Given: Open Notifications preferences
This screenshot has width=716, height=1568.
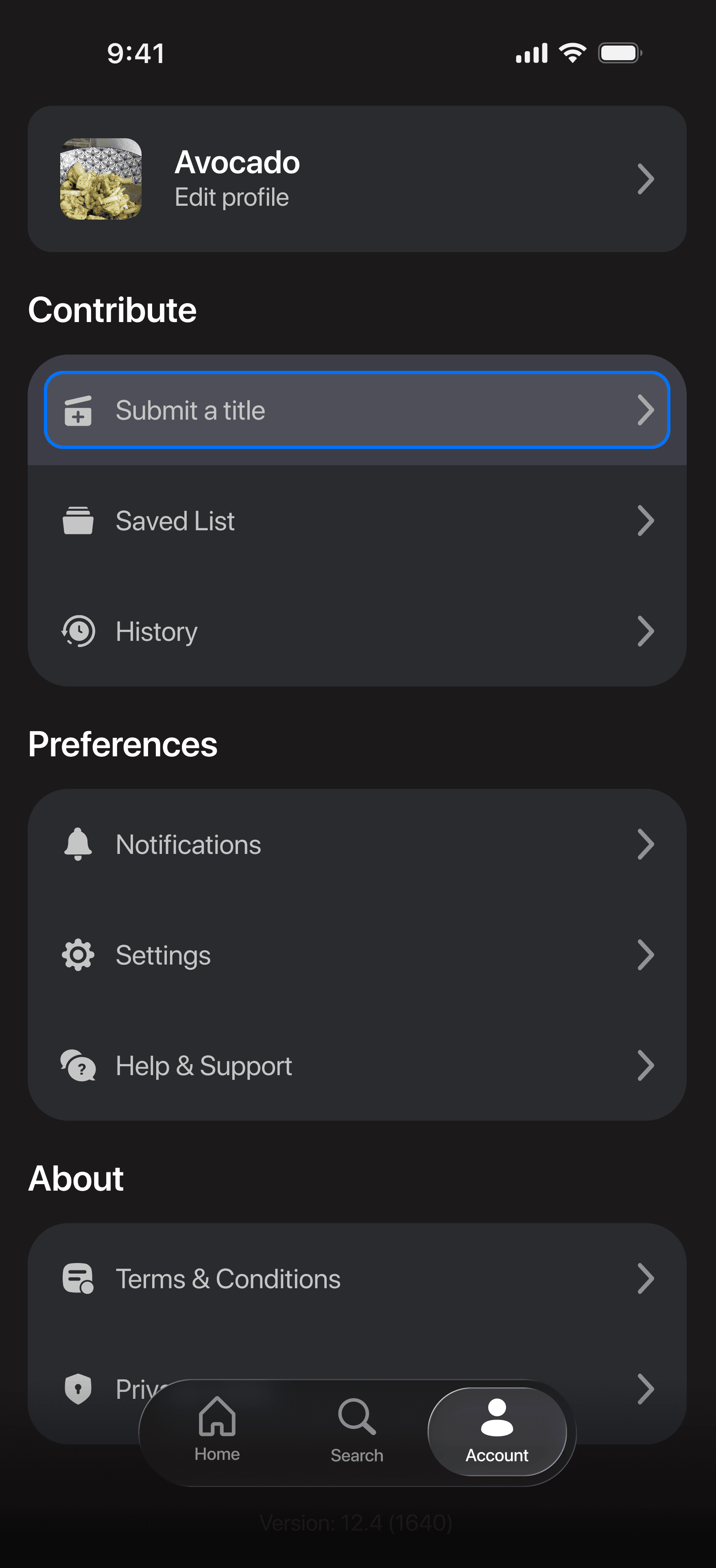Looking at the screenshot, I should click(357, 844).
